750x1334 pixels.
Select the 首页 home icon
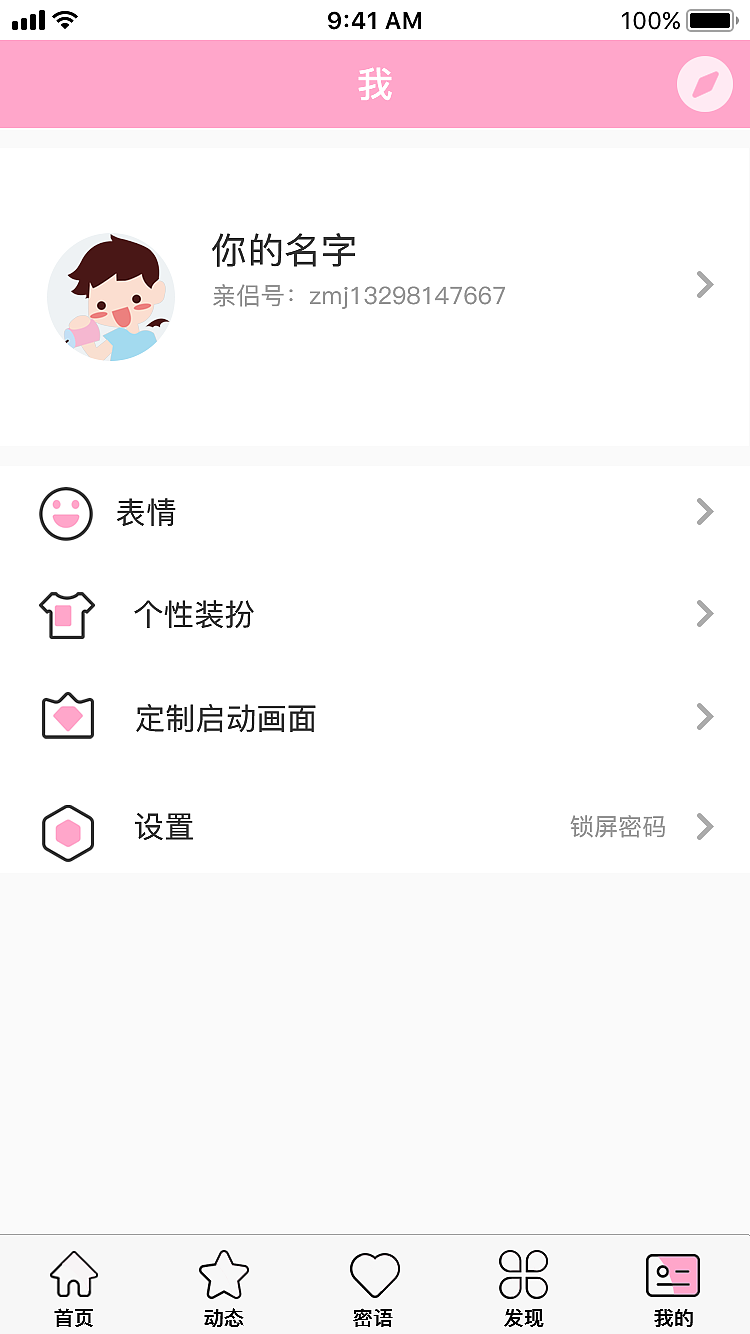click(x=72, y=1272)
